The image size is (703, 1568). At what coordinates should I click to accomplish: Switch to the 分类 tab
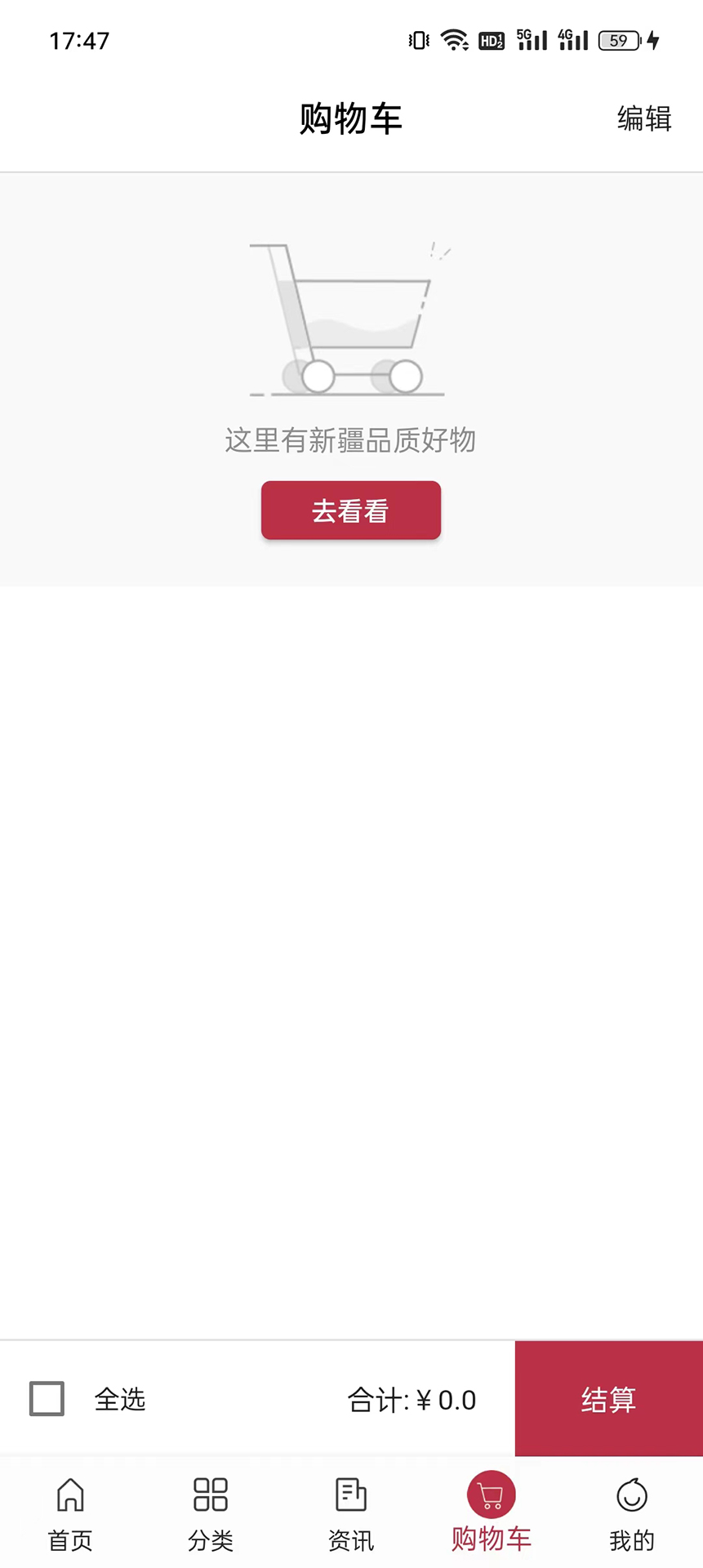[210, 1511]
